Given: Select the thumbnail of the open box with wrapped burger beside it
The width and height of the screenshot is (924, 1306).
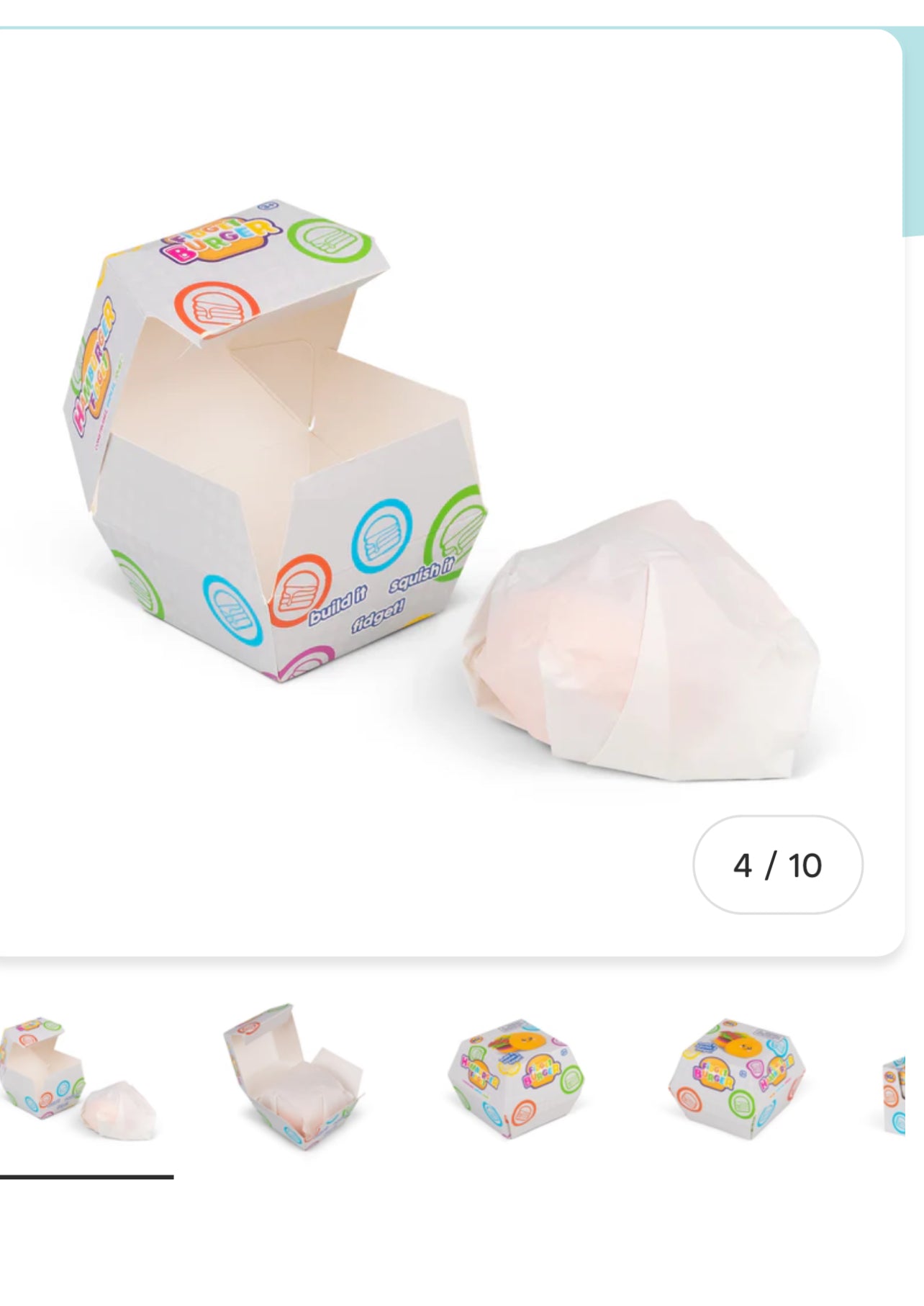Looking at the screenshot, I should (x=79, y=1078).
